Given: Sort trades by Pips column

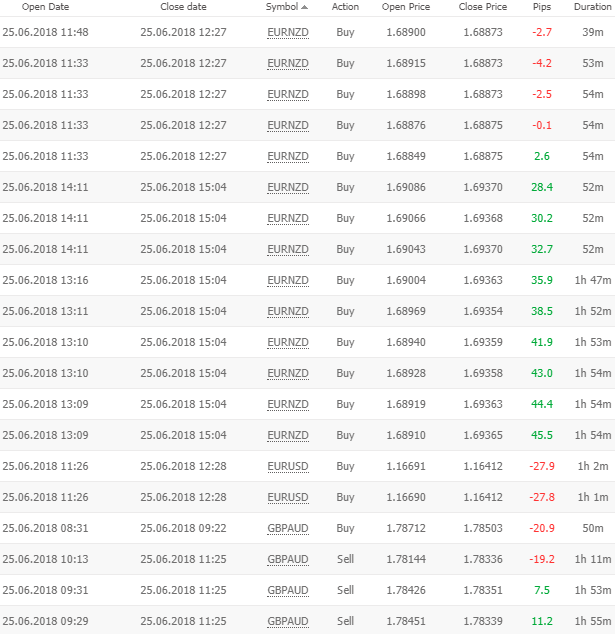Looking at the screenshot, I should (542, 7).
